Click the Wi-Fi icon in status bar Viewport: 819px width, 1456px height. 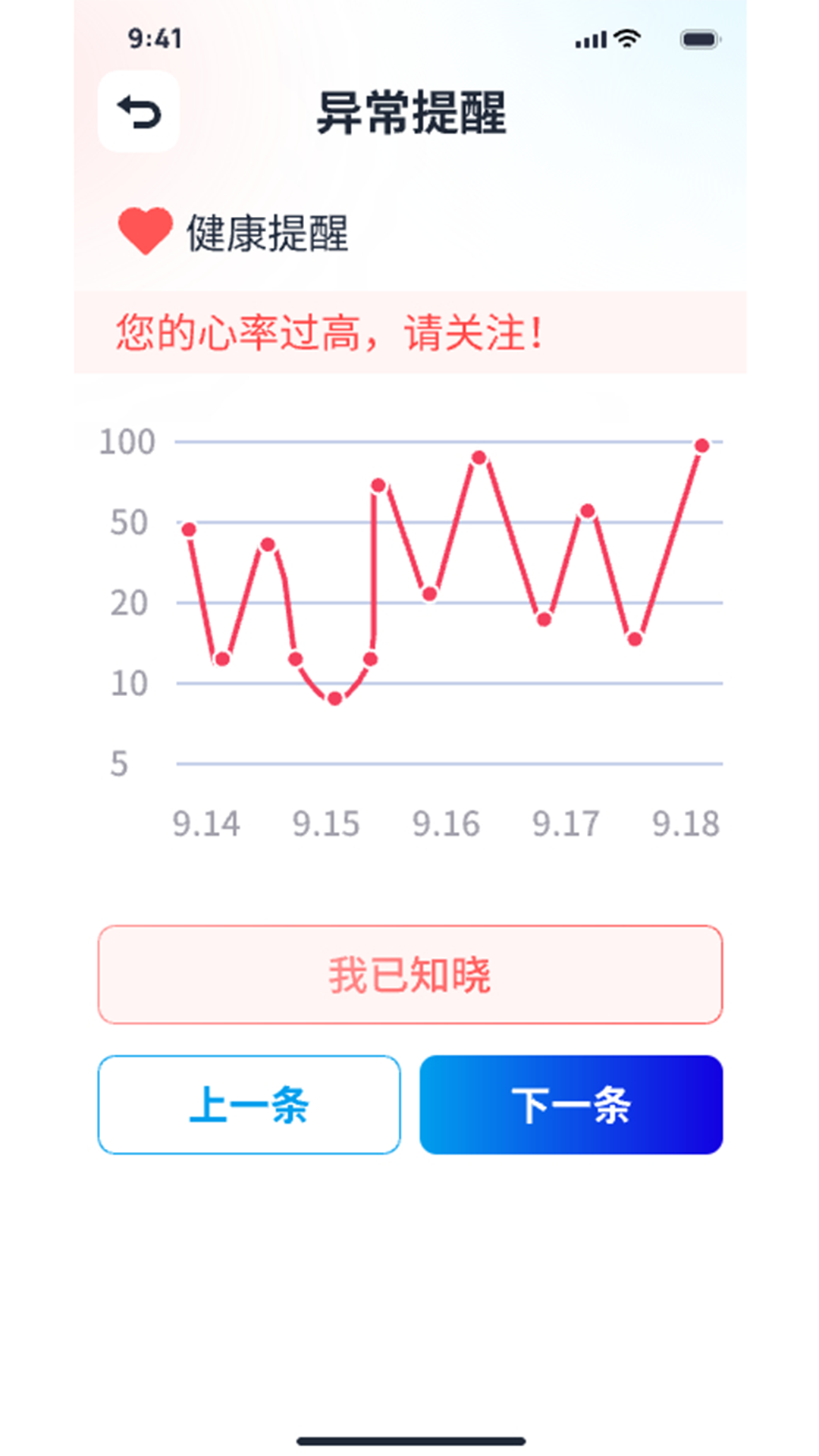(x=627, y=37)
